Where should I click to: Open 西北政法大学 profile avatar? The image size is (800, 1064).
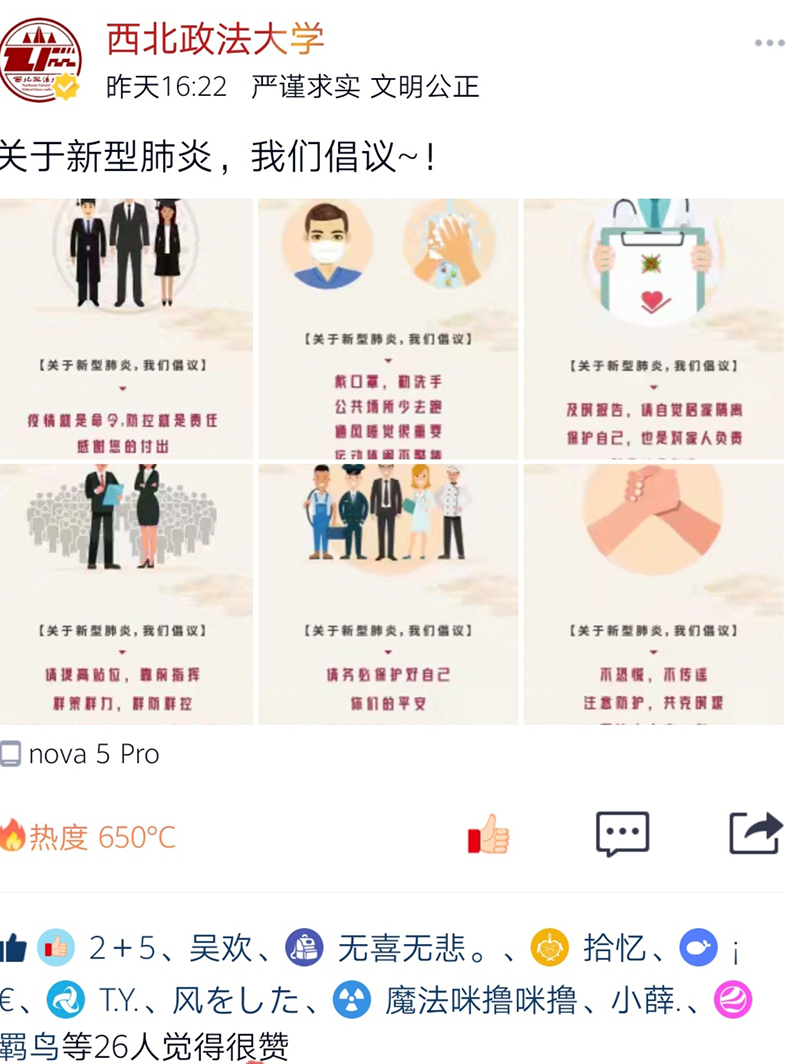(x=41, y=60)
